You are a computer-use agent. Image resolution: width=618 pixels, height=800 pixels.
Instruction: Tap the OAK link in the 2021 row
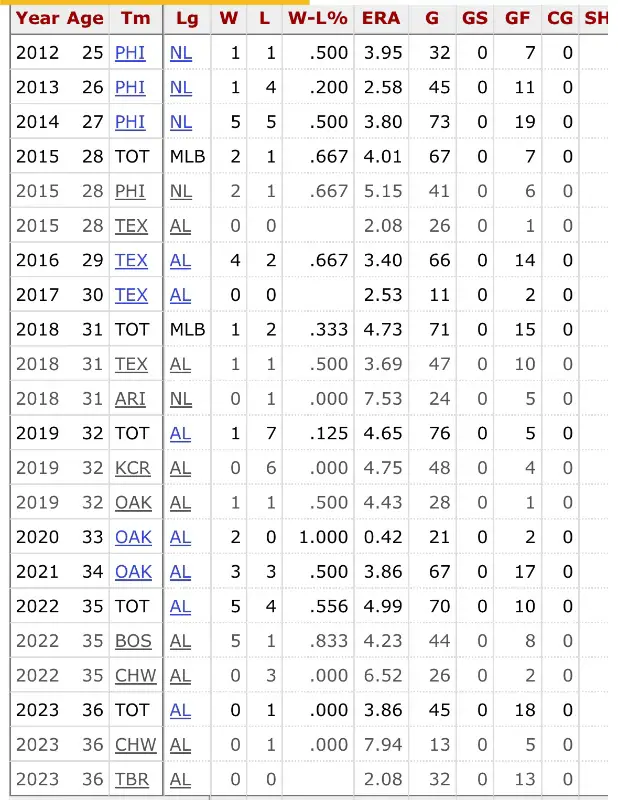[x=133, y=572]
